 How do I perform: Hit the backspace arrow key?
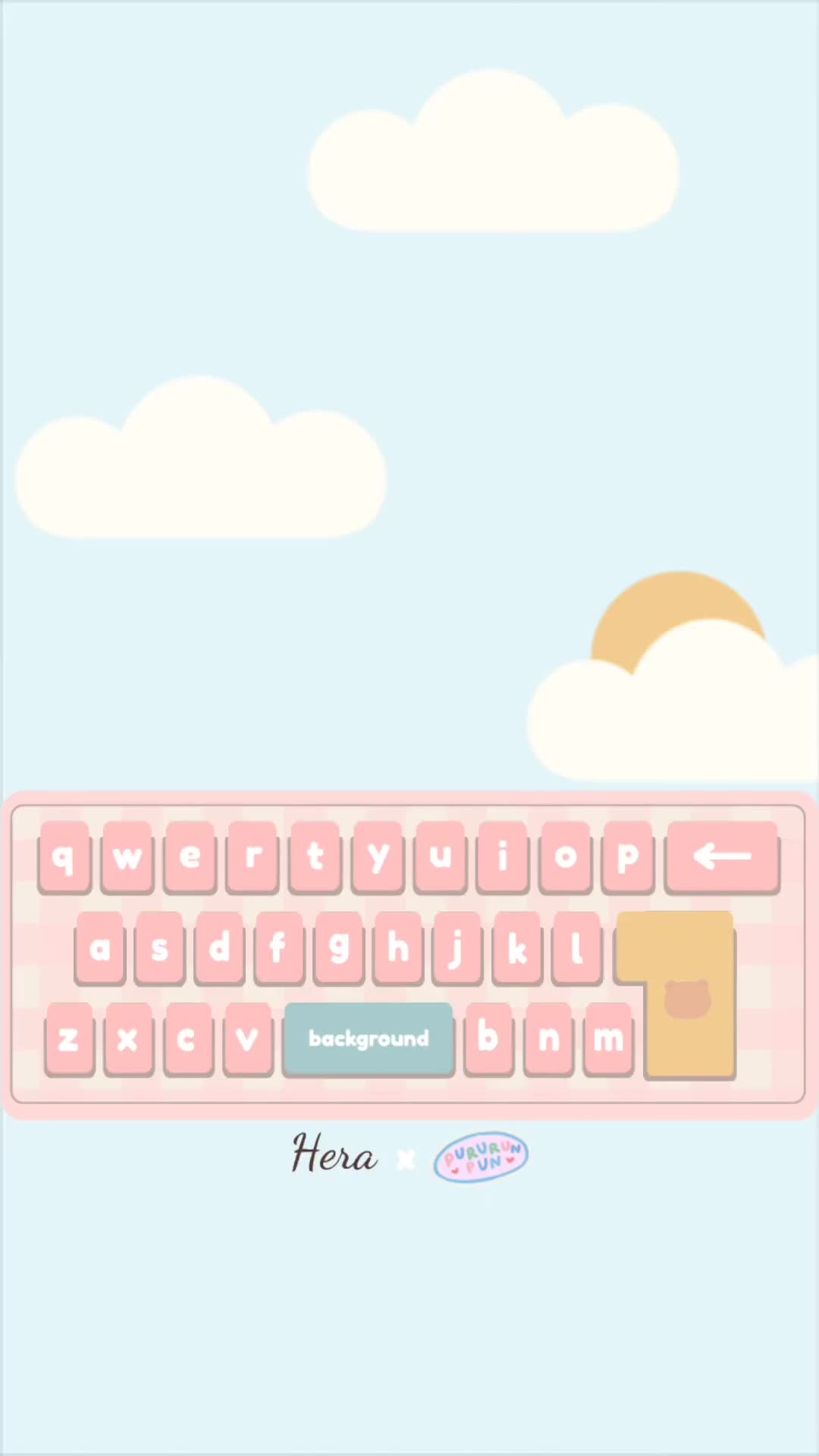722,857
